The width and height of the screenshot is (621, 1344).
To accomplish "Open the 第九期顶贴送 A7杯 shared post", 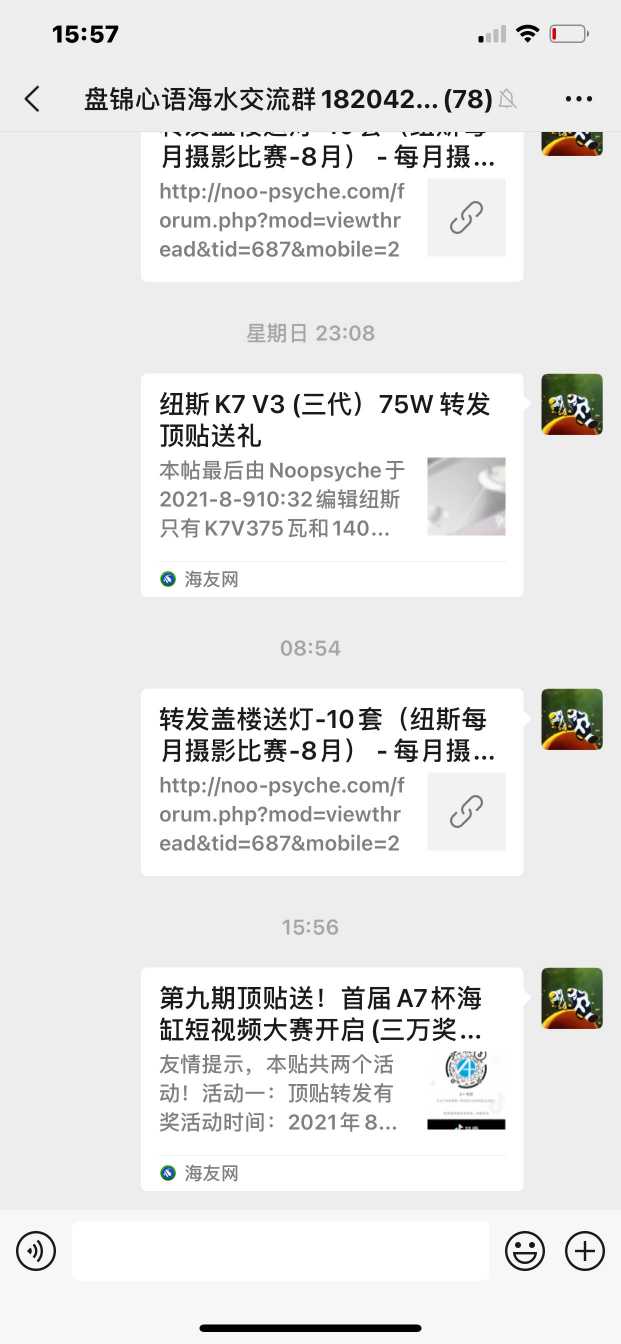I will (332, 1078).
